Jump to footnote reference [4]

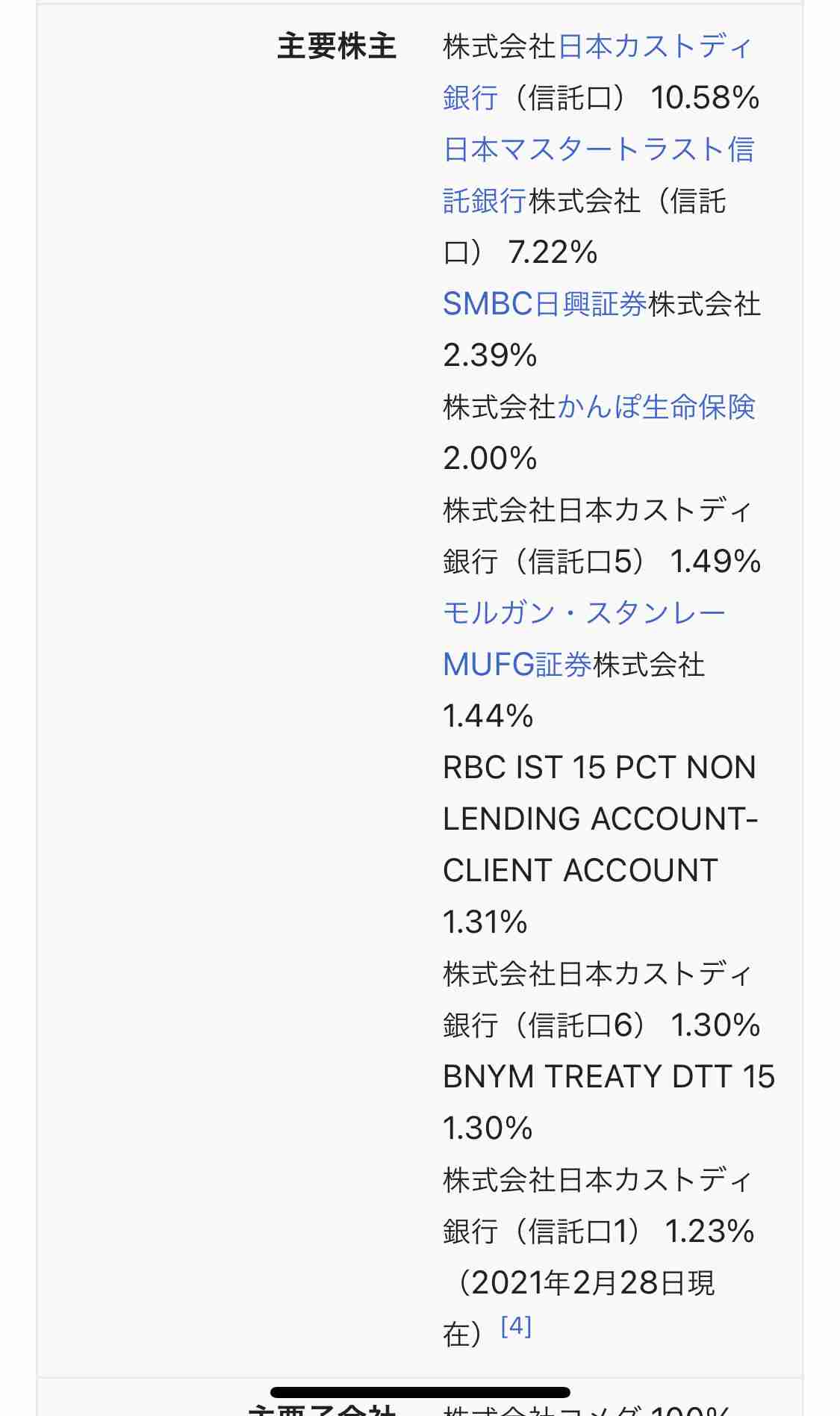[x=516, y=1326]
